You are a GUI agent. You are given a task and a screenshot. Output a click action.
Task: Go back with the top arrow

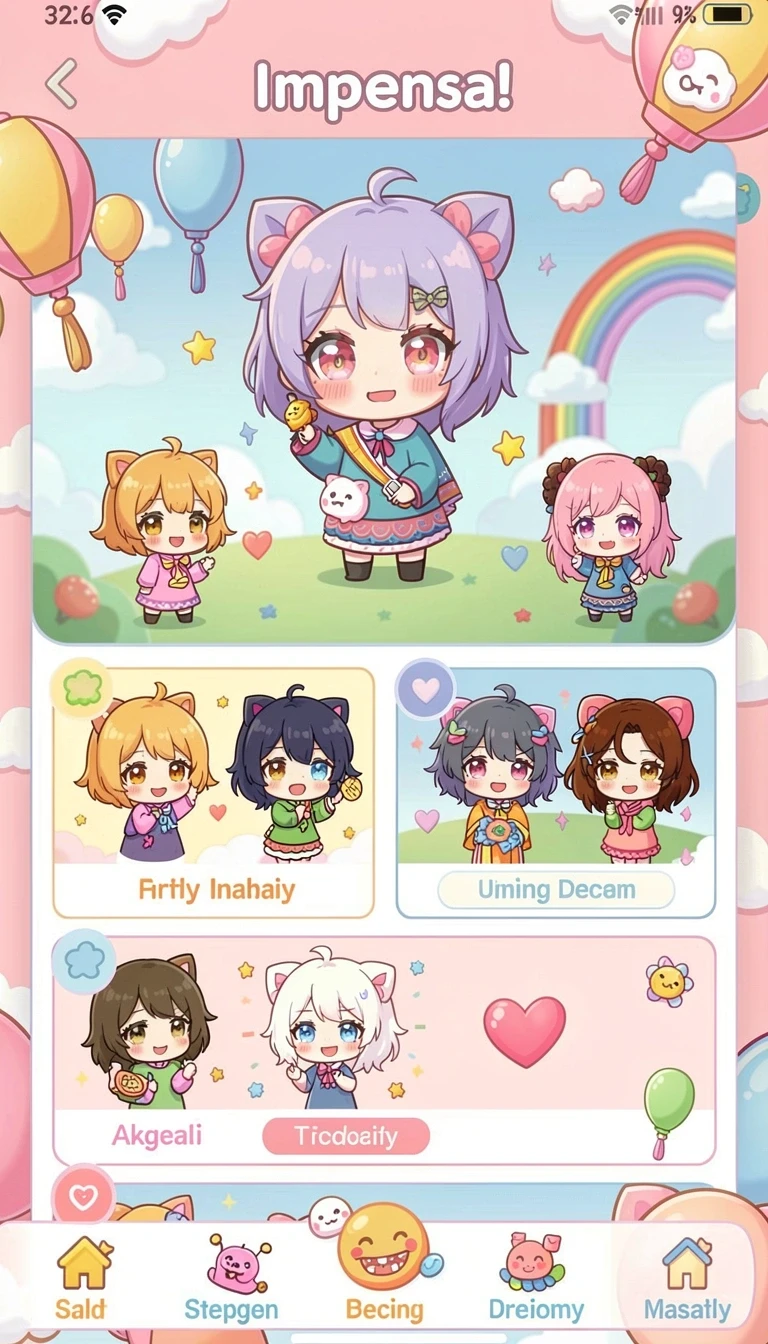tap(62, 84)
